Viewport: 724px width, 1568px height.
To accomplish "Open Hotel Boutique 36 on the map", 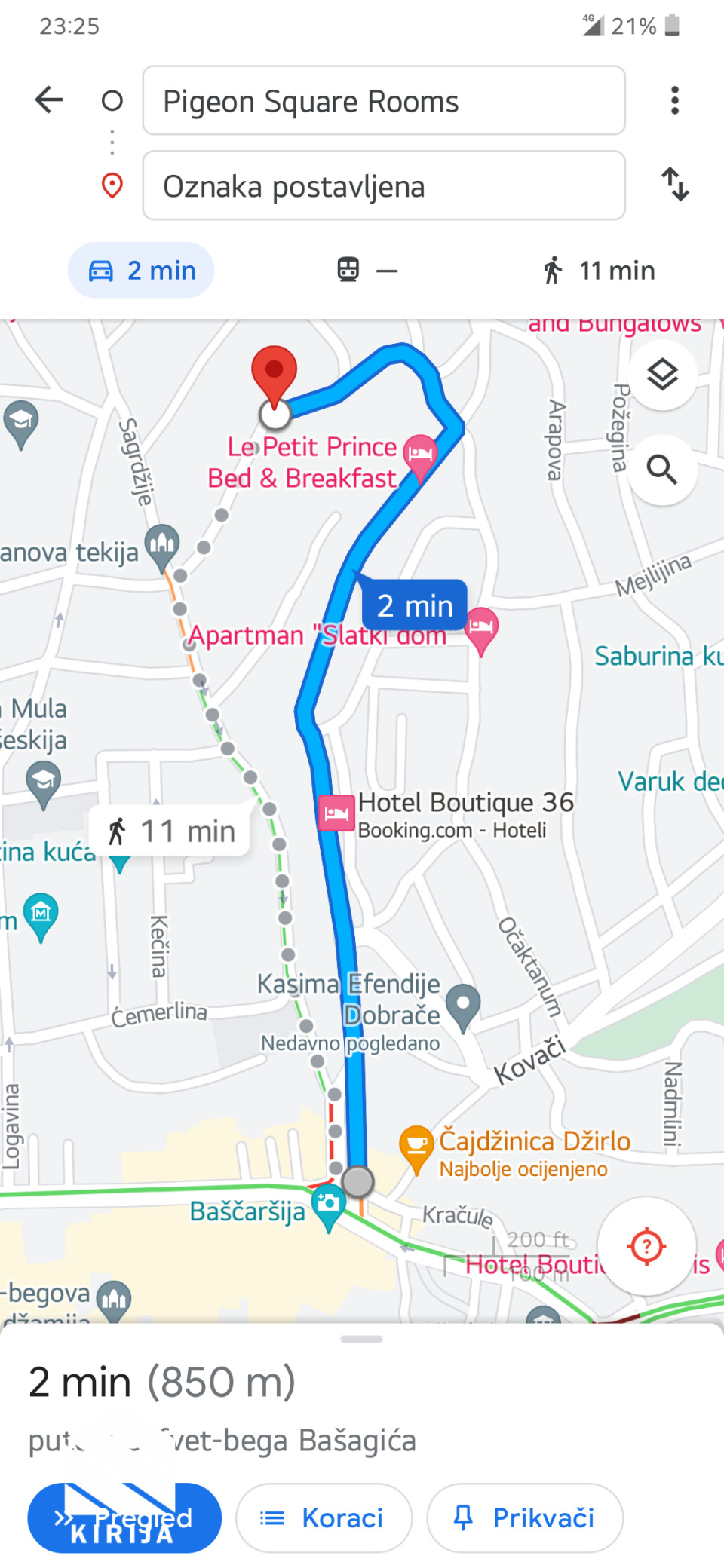I will 336,813.
